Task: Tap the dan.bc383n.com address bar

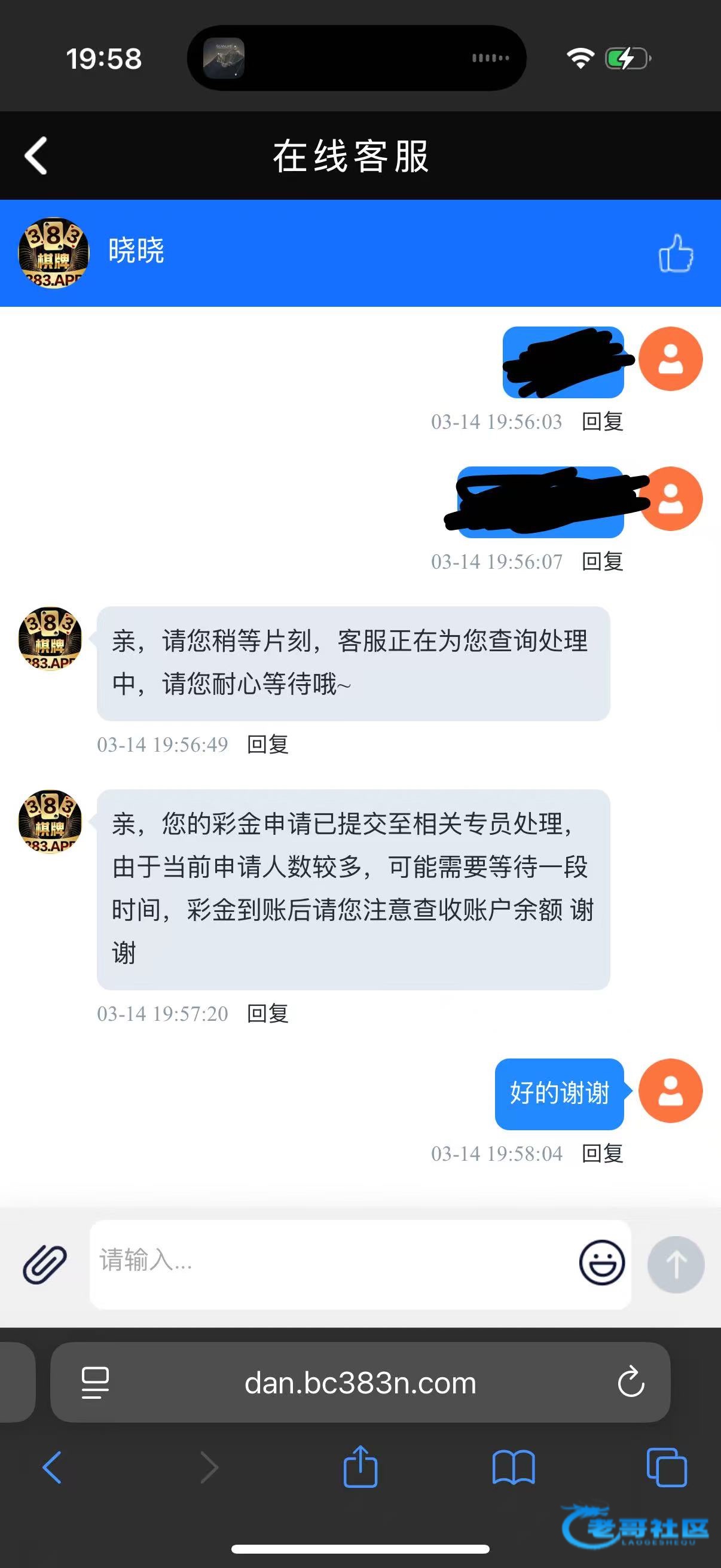Action: [x=360, y=1383]
